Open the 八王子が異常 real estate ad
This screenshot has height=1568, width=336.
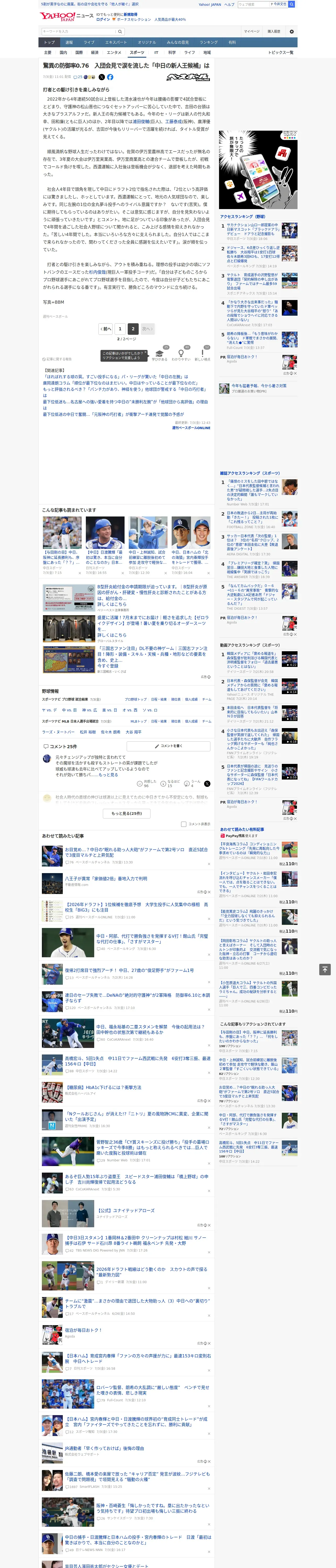[x=106, y=879]
